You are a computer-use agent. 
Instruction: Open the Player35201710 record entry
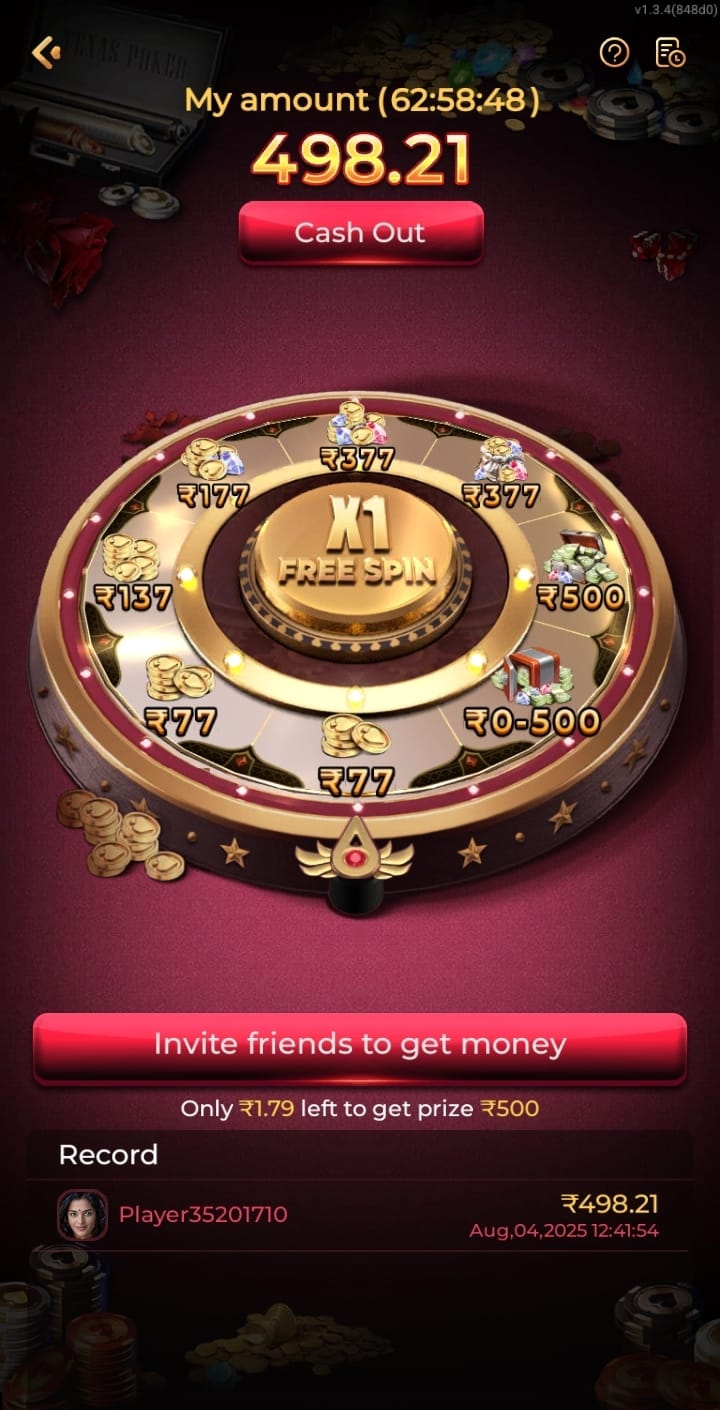pos(360,1215)
